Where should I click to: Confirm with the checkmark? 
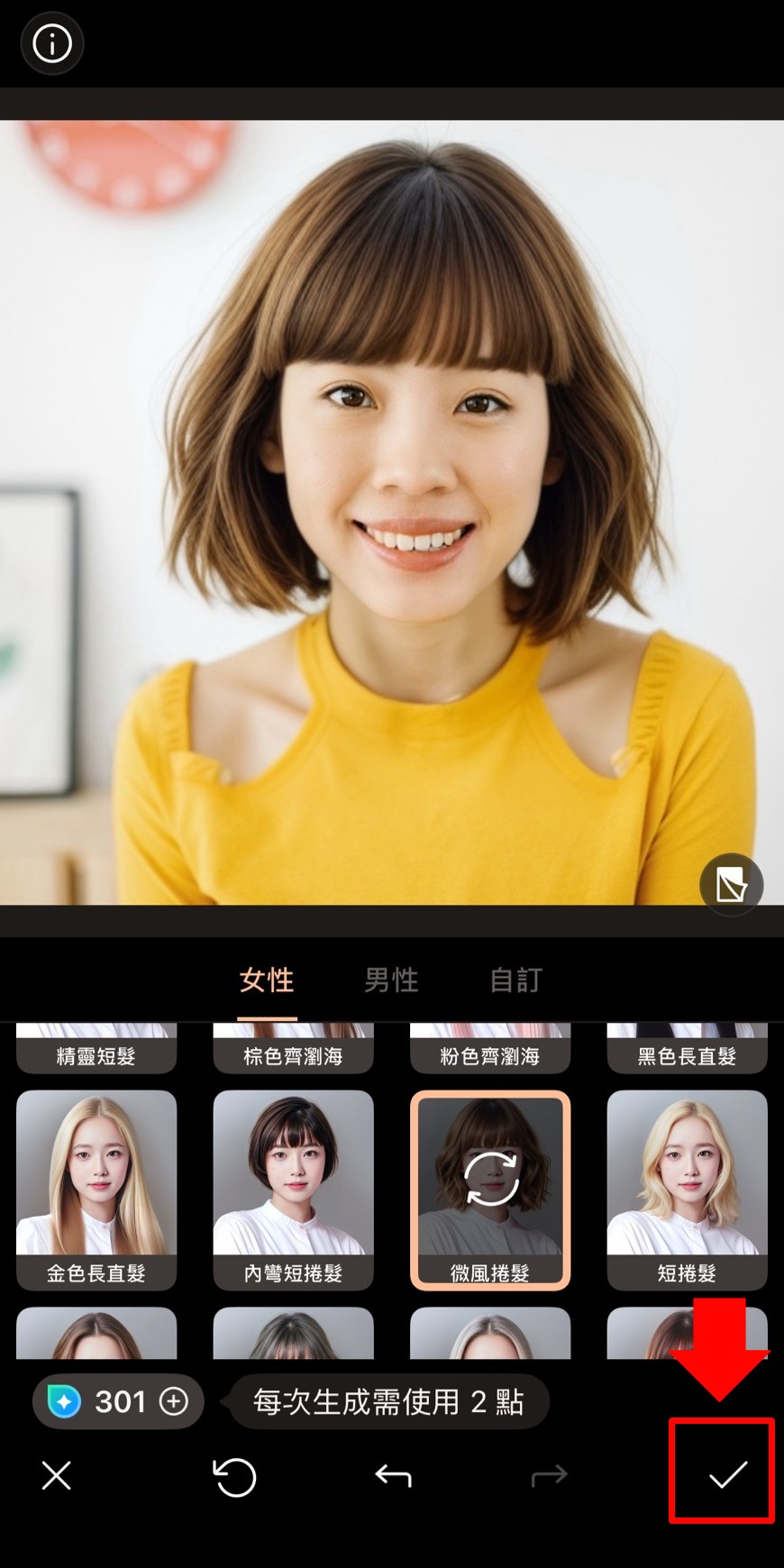tap(726, 1475)
